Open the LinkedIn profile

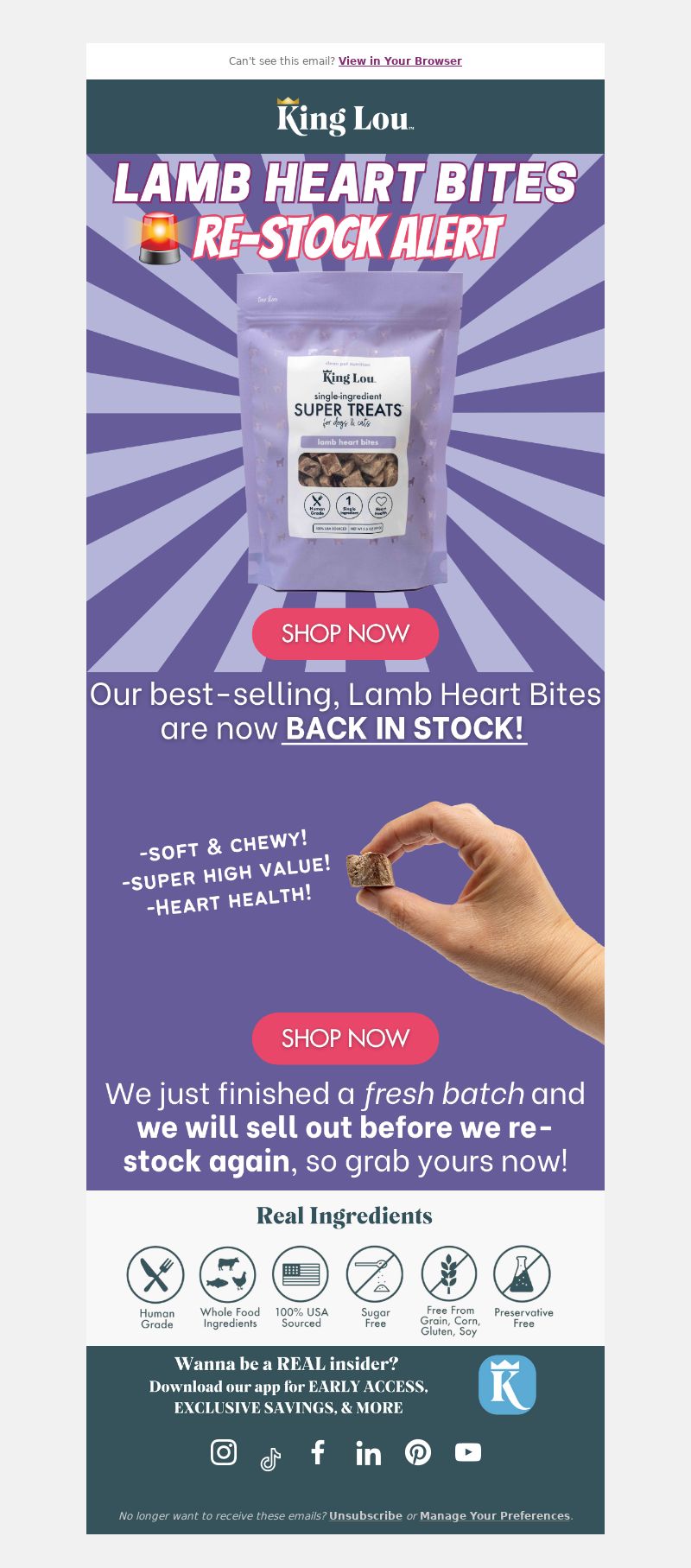click(368, 1453)
